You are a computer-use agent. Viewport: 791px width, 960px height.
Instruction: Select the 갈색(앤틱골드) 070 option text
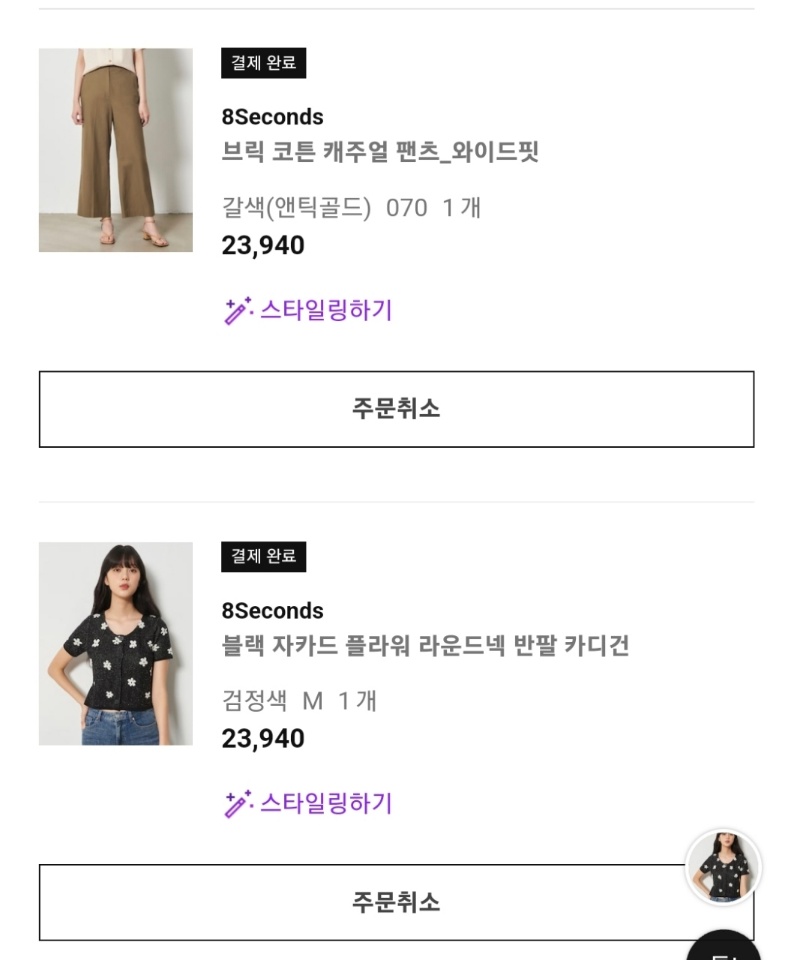[350, 208]
